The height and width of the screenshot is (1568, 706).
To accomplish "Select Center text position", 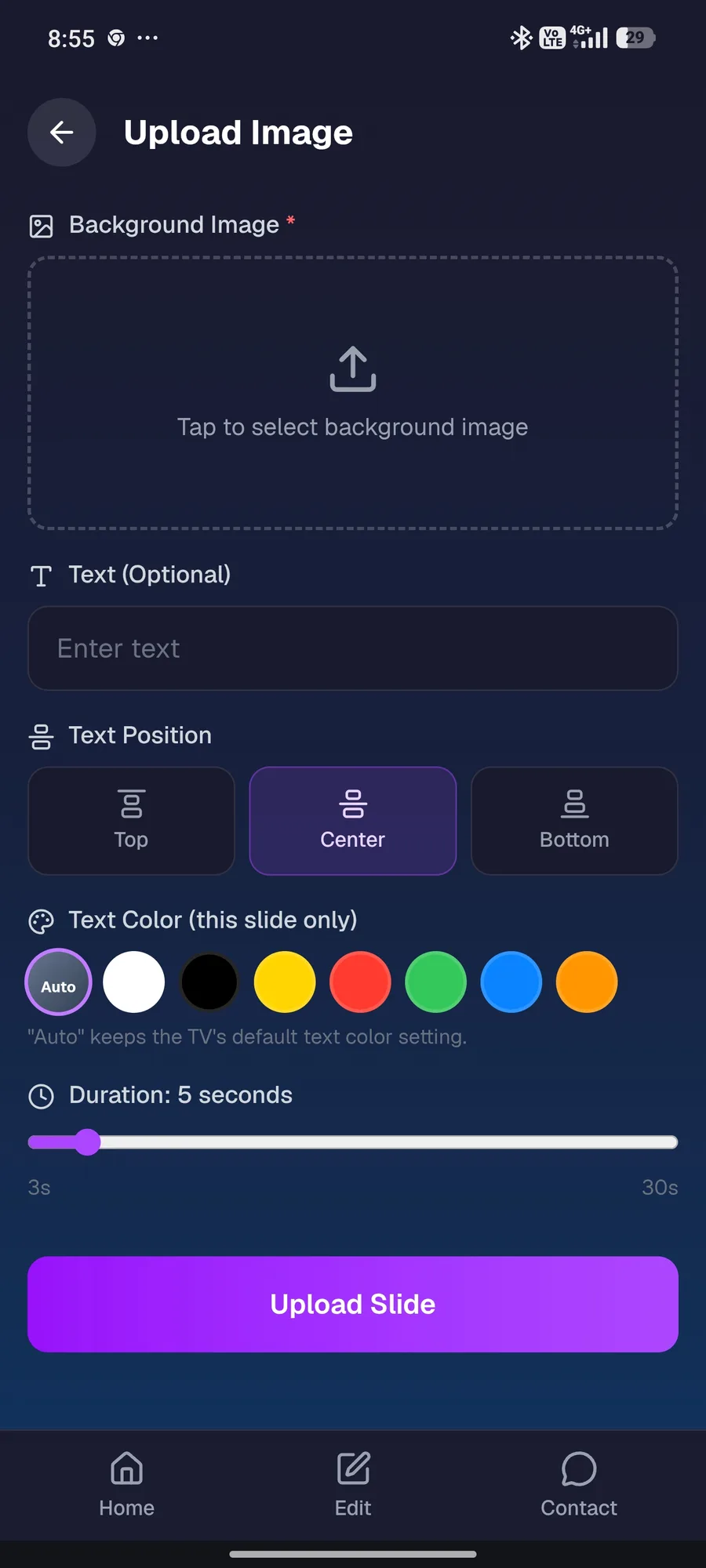I will click(353, 821).
